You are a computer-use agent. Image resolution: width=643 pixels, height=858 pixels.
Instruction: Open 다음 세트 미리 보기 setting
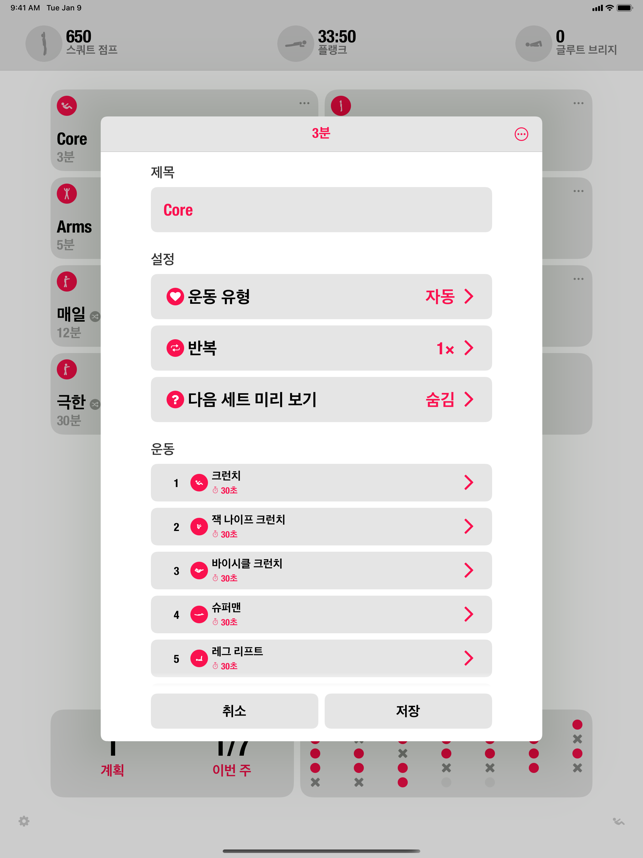[x=321, y=399]
